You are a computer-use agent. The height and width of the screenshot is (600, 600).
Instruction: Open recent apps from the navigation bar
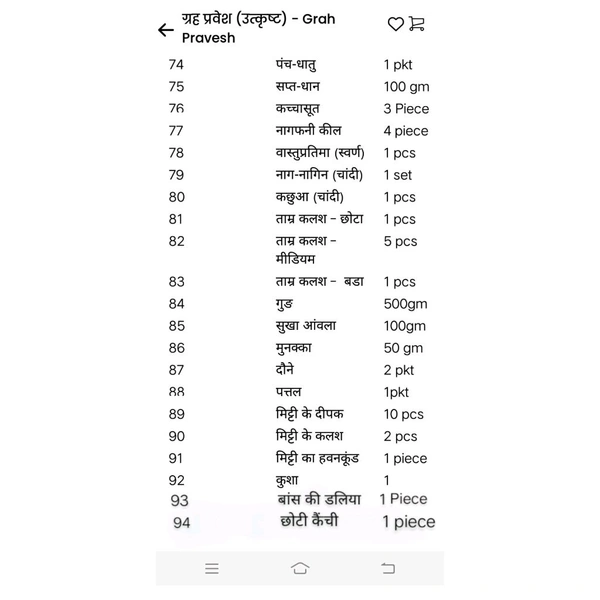212,568
